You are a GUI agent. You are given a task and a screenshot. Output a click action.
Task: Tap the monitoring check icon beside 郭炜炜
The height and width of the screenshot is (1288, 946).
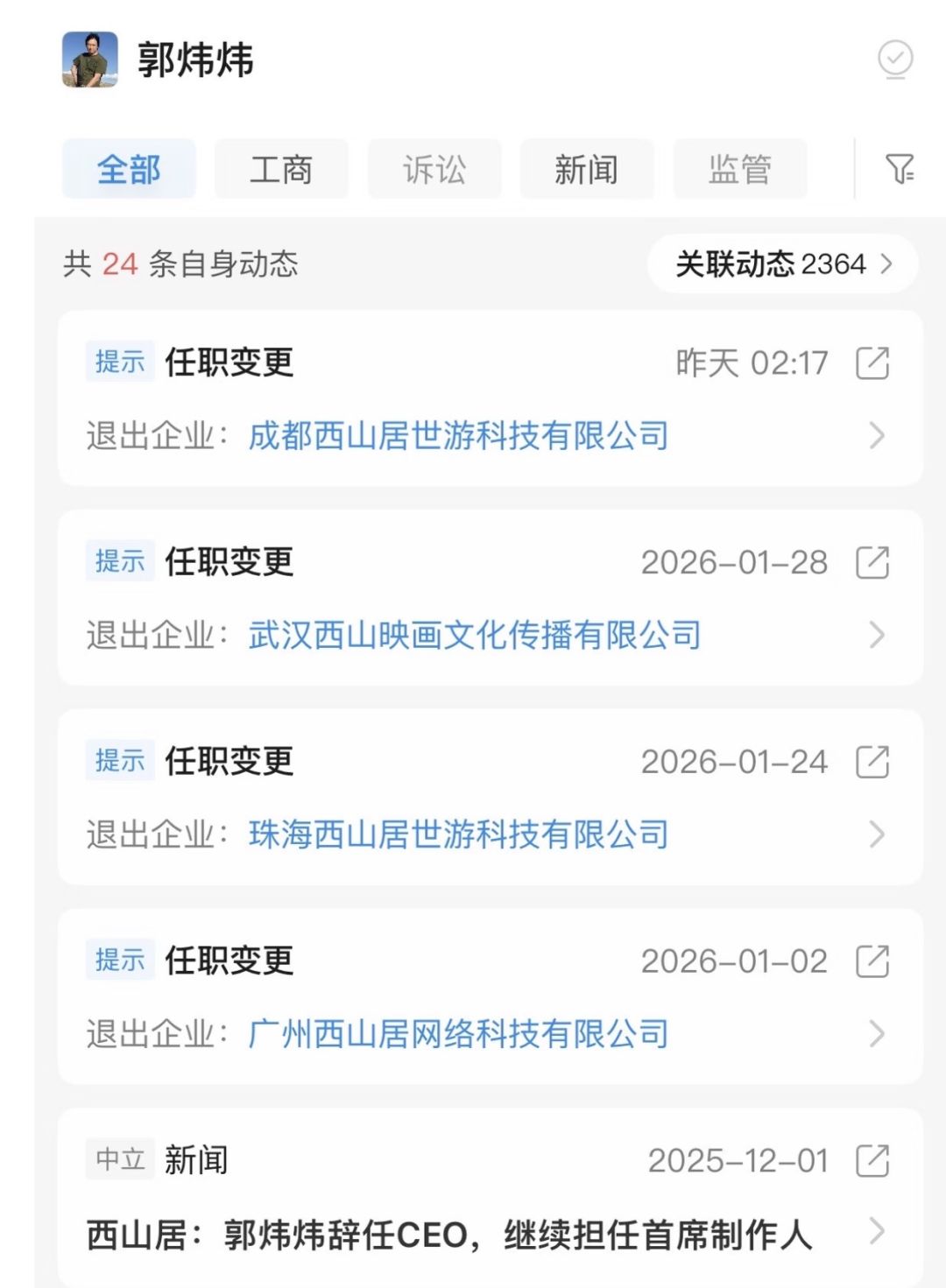click(895, 60)
